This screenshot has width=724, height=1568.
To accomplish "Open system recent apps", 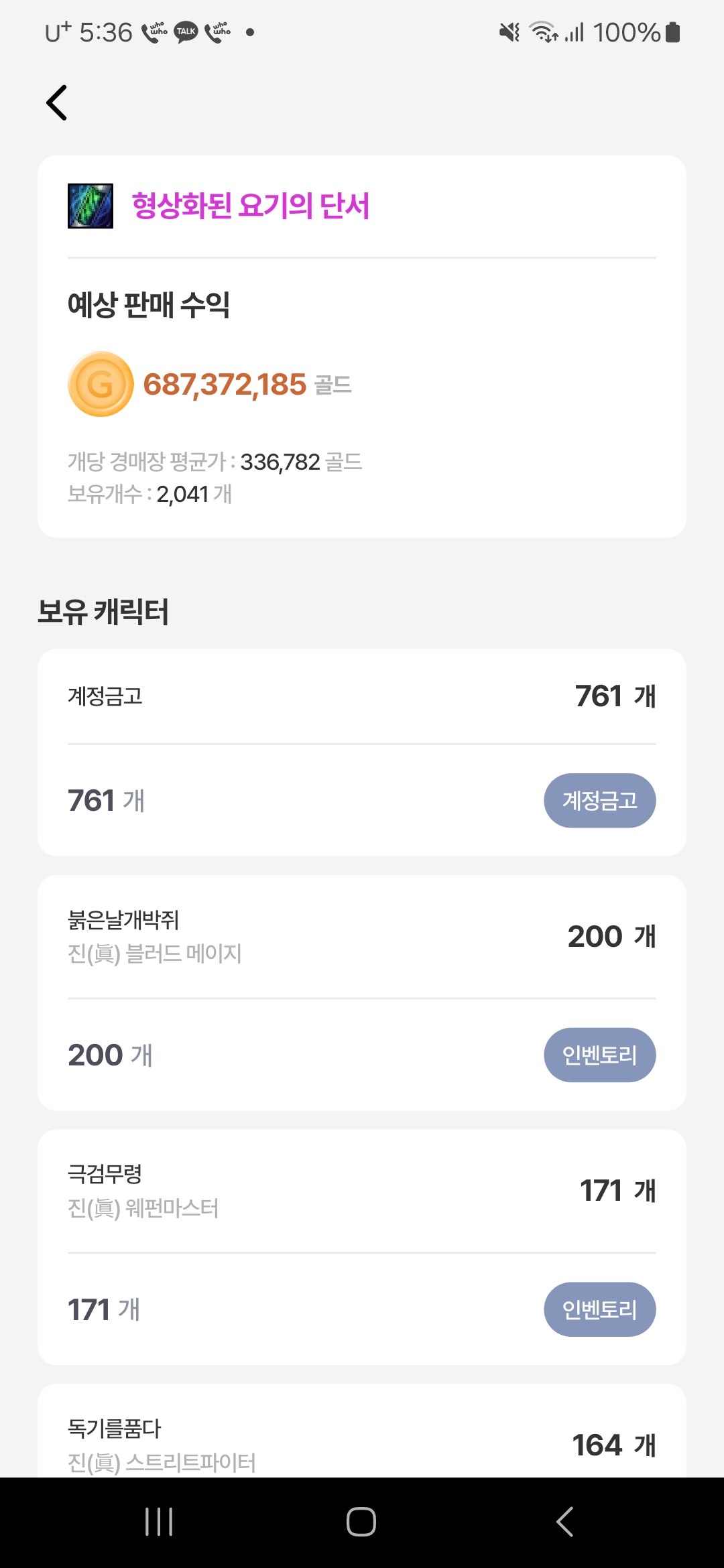I will pos(159,1522).
